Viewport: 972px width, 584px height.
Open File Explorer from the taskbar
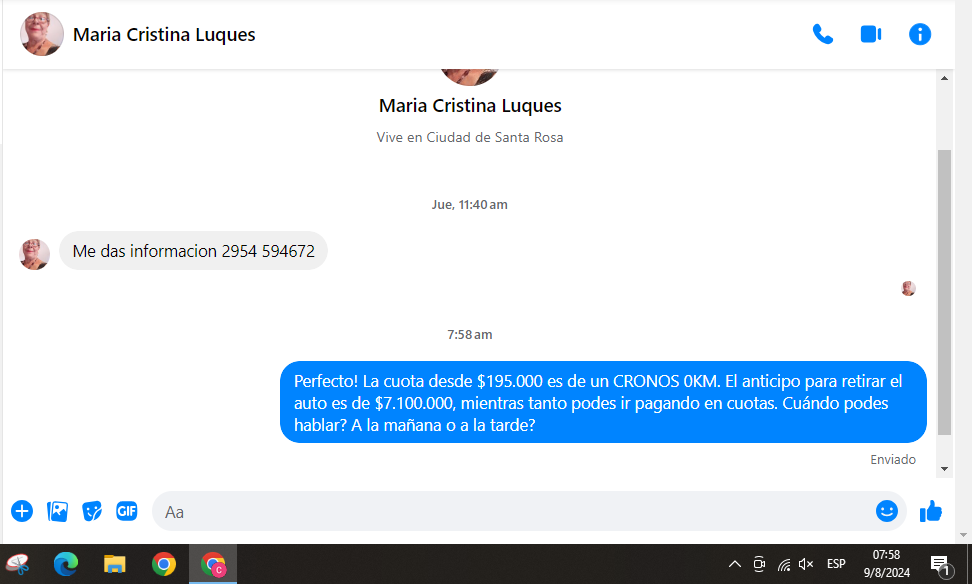(115, 564)
